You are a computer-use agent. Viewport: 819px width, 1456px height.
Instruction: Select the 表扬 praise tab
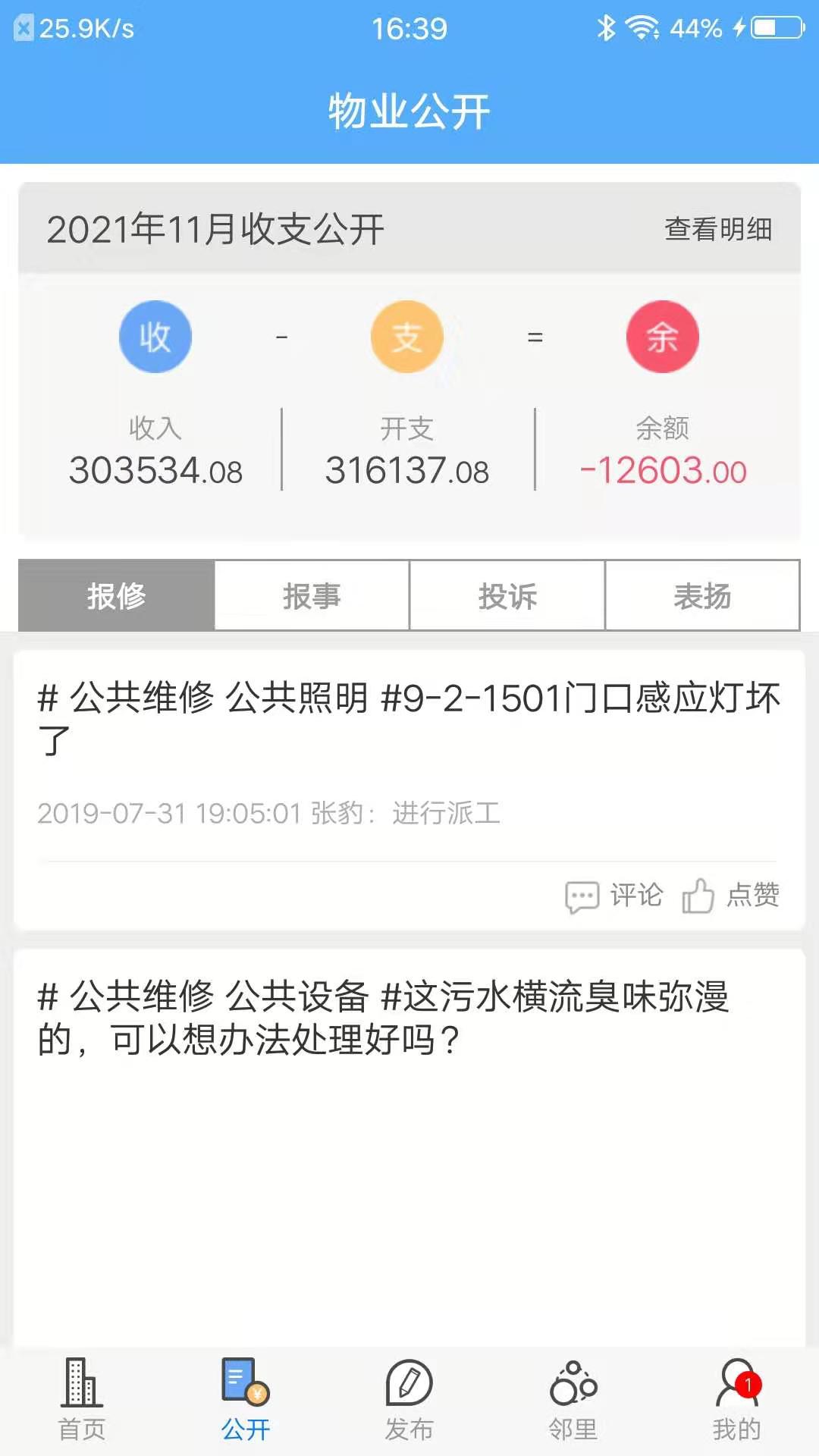pyautogui.click(x=701, y=596)
